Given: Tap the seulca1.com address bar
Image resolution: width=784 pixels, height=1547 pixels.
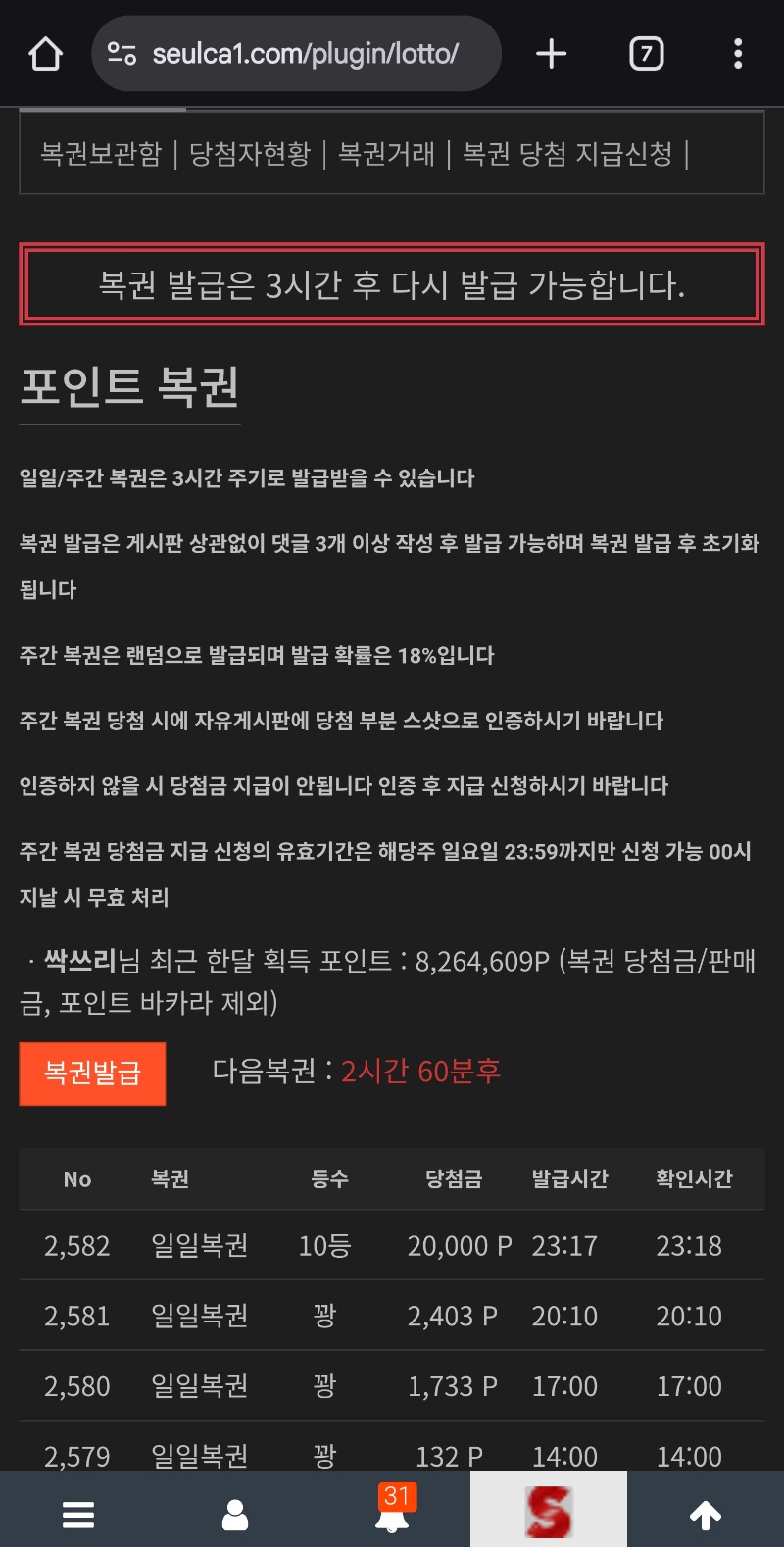Looking at the screenshot, I should pyautogui.click(x=304, y=54).
